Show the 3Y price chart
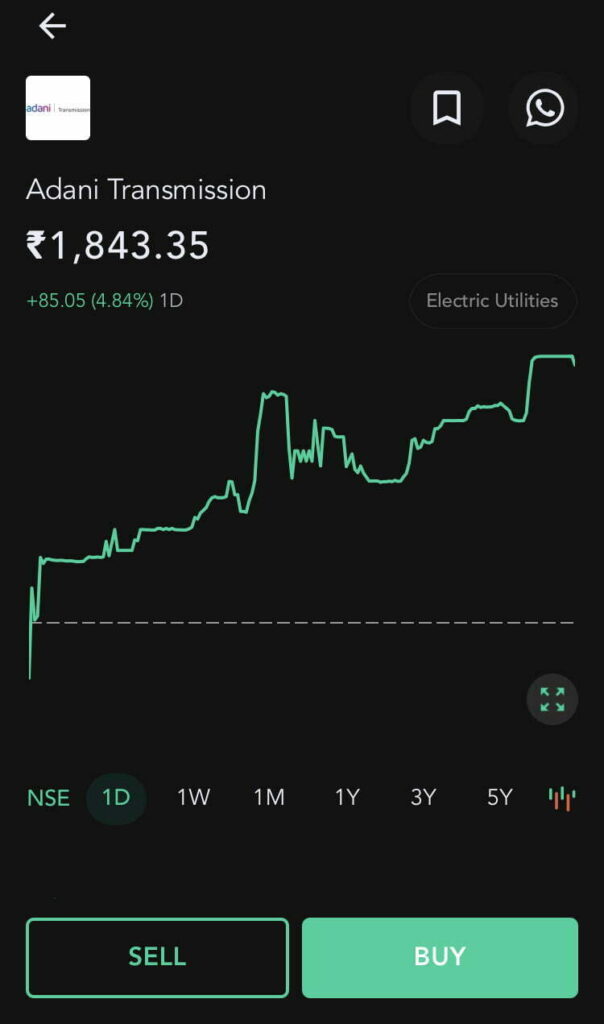Viewport: 604px width, 1024px height. click(x=423, y=798)
